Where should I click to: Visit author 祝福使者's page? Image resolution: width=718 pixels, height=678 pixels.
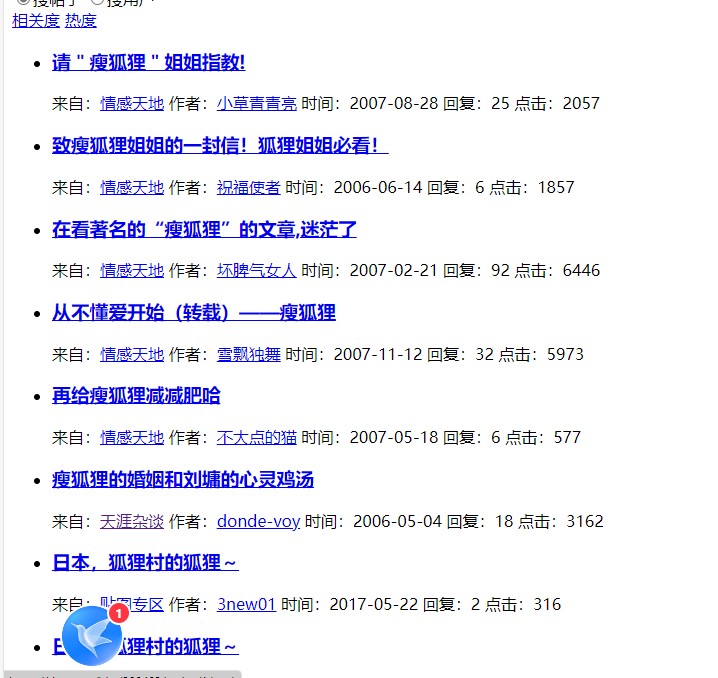pos(248,187)
